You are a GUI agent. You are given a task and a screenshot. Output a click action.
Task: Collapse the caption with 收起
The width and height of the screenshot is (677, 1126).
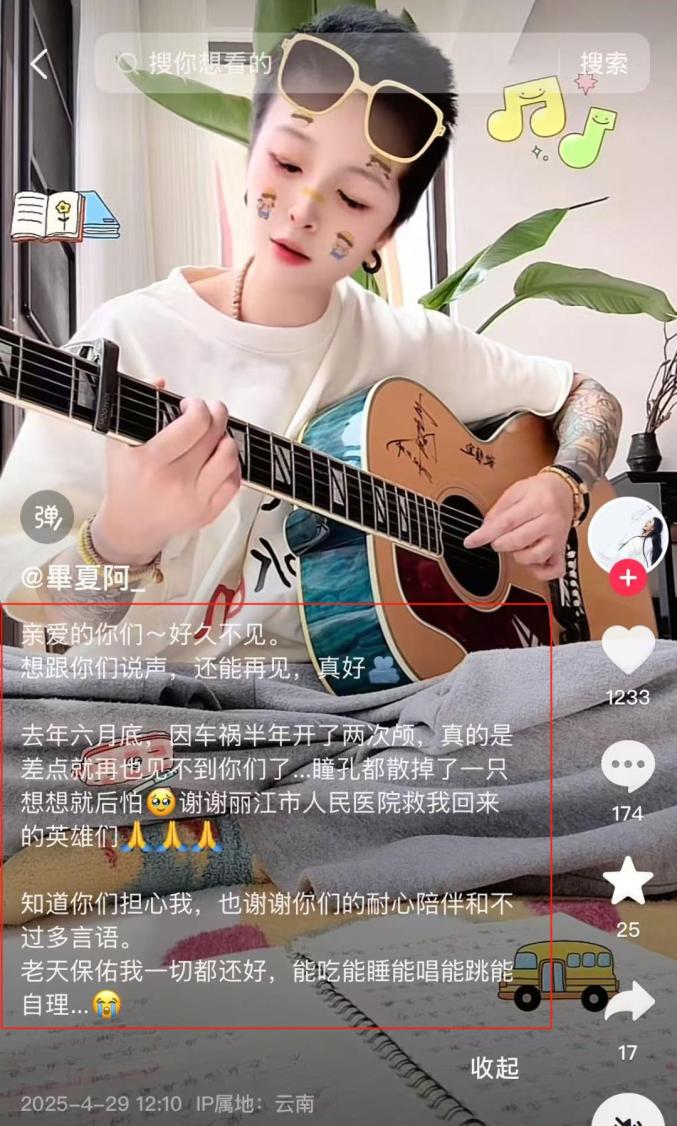(495, 1068)
